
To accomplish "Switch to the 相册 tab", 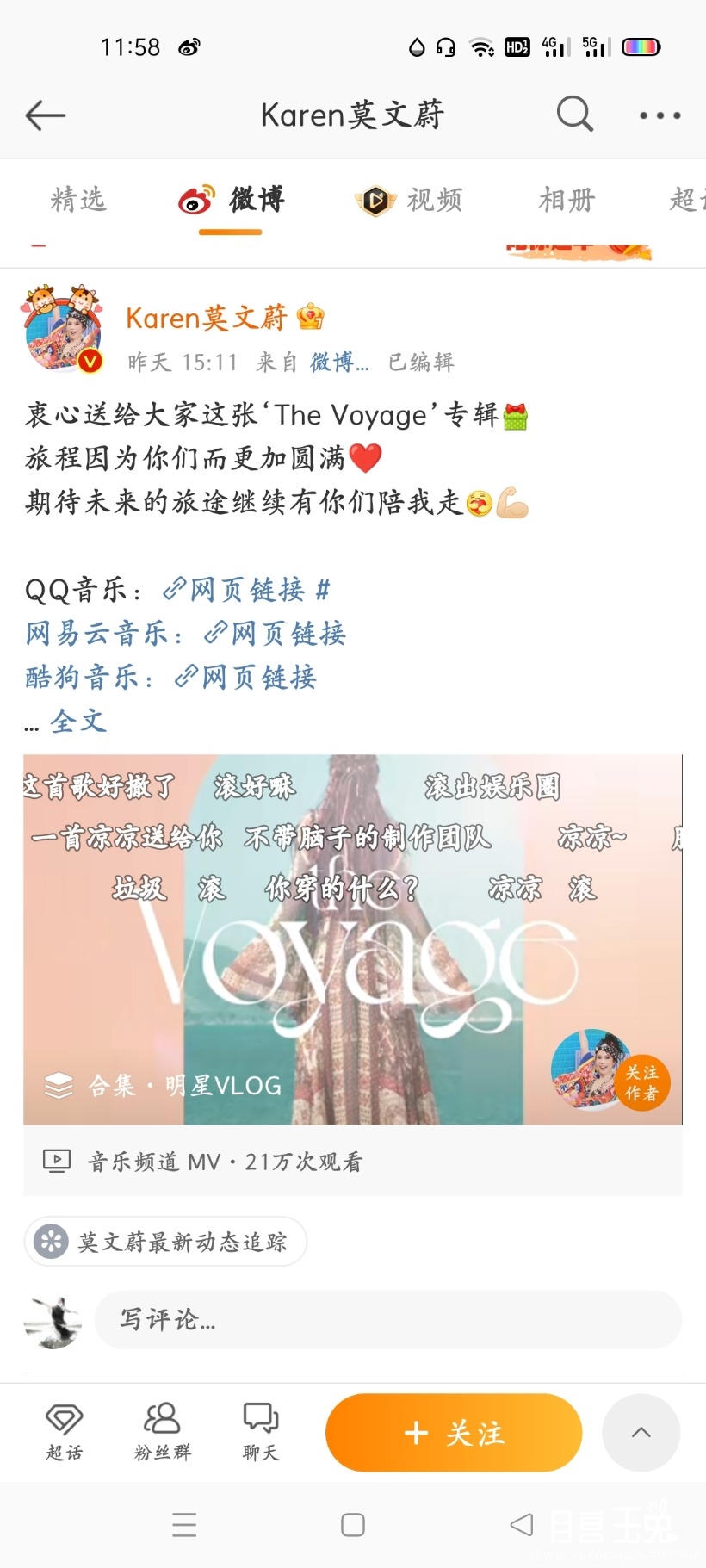I will pos(567,200).
